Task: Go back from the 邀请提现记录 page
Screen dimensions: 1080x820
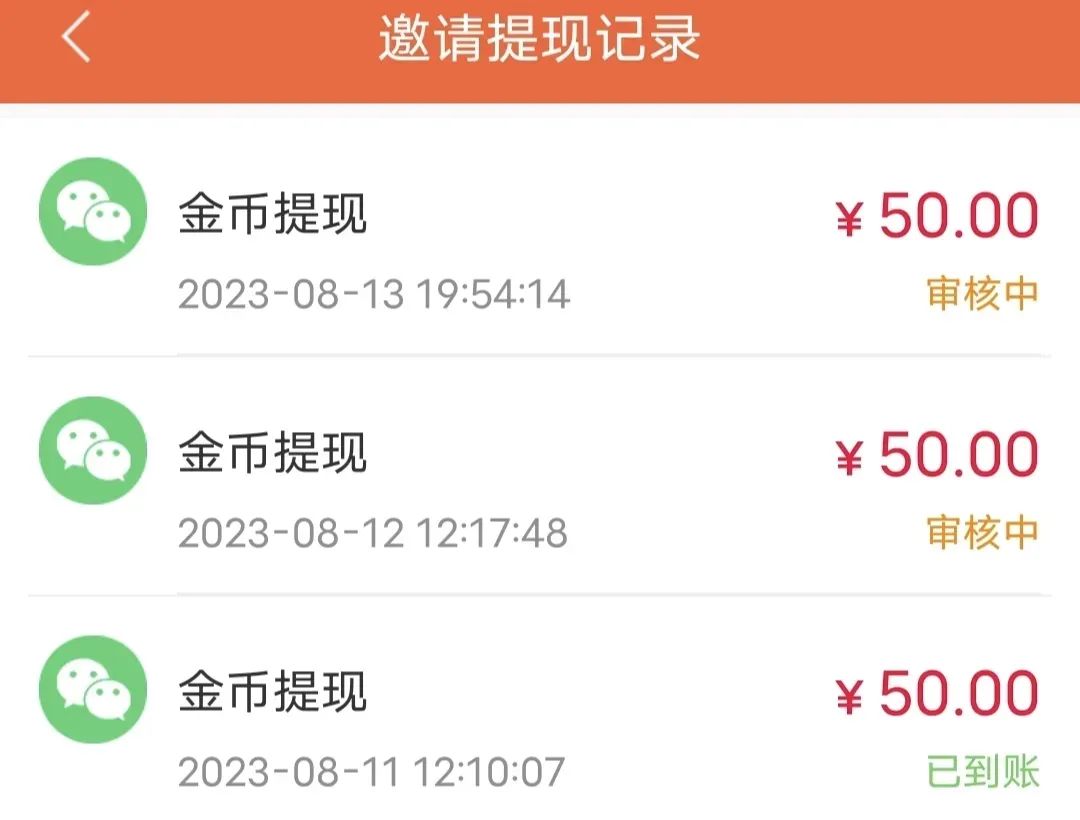Action: pos(76,40)
